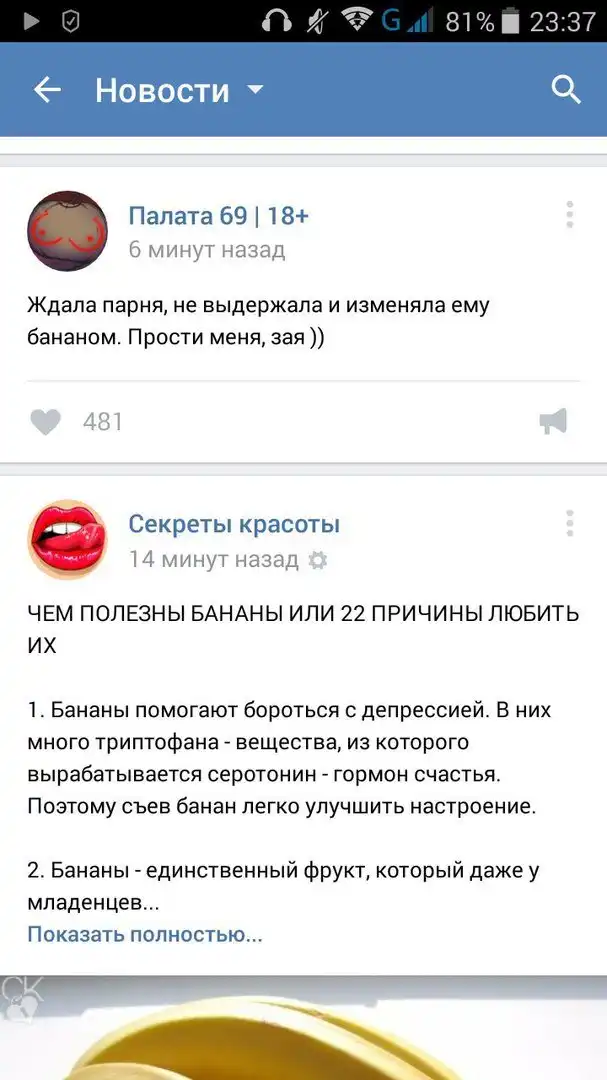Open the Новости dropdown
The height and width of the screenshot is (1080, 607).
point(178,91)
